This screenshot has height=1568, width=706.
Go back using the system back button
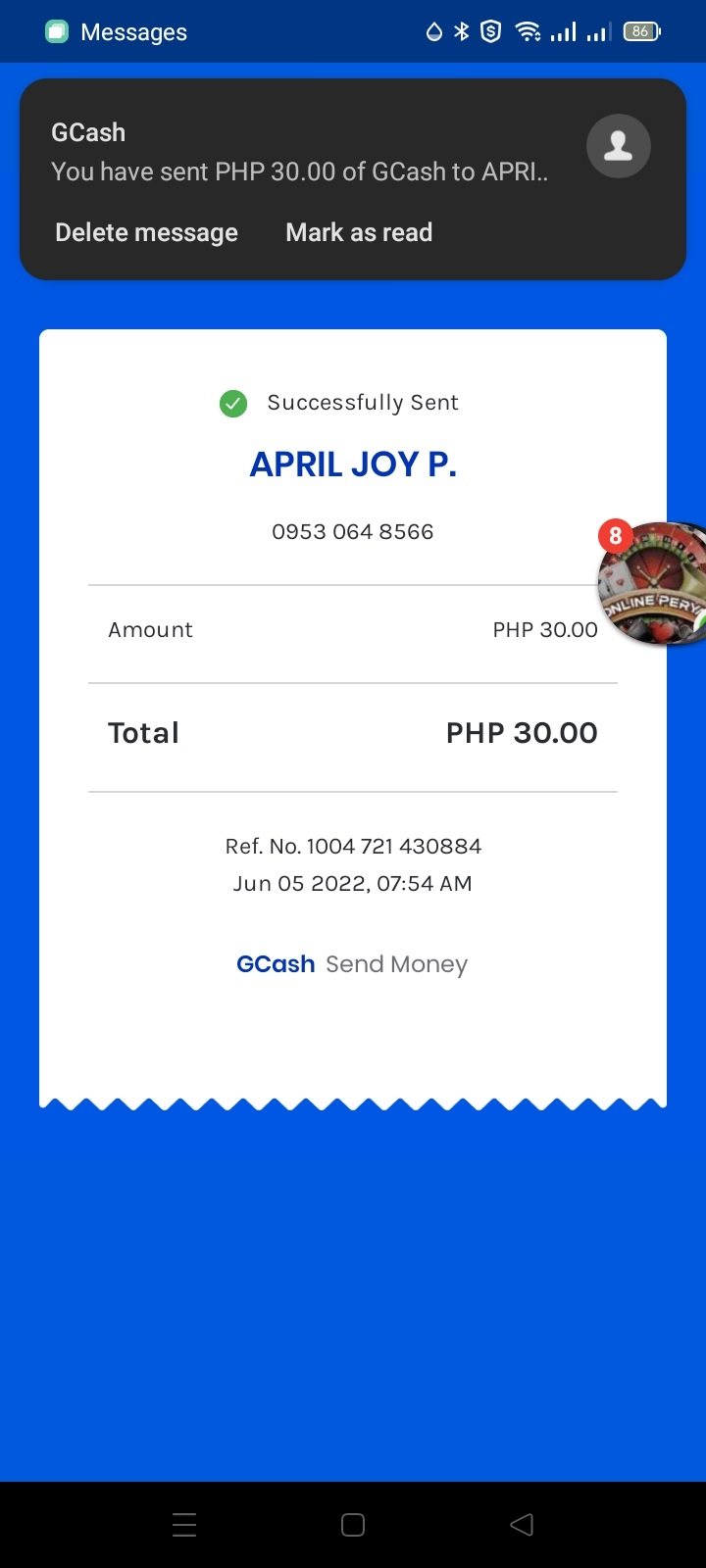point(522,1524)
